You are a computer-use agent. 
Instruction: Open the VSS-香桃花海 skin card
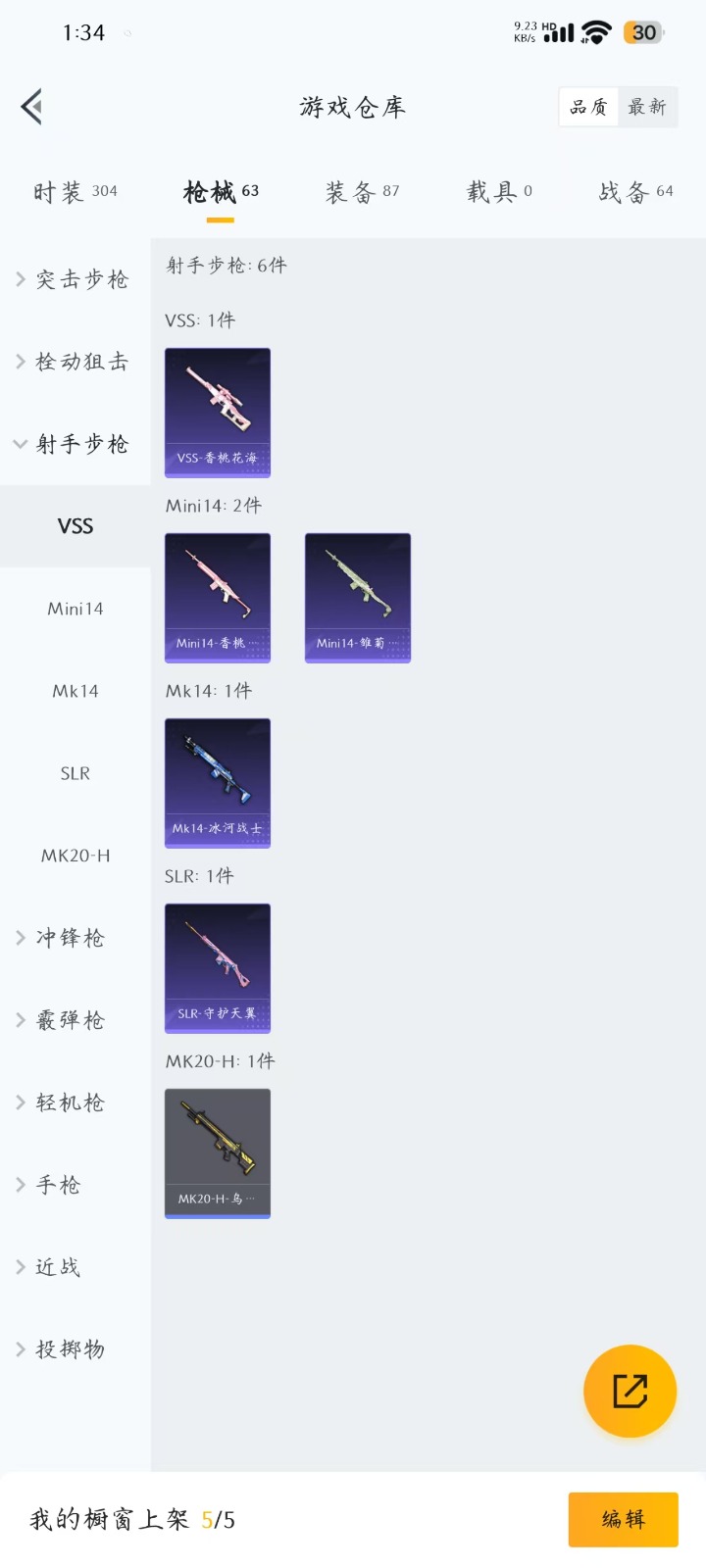tap(218, 413)
